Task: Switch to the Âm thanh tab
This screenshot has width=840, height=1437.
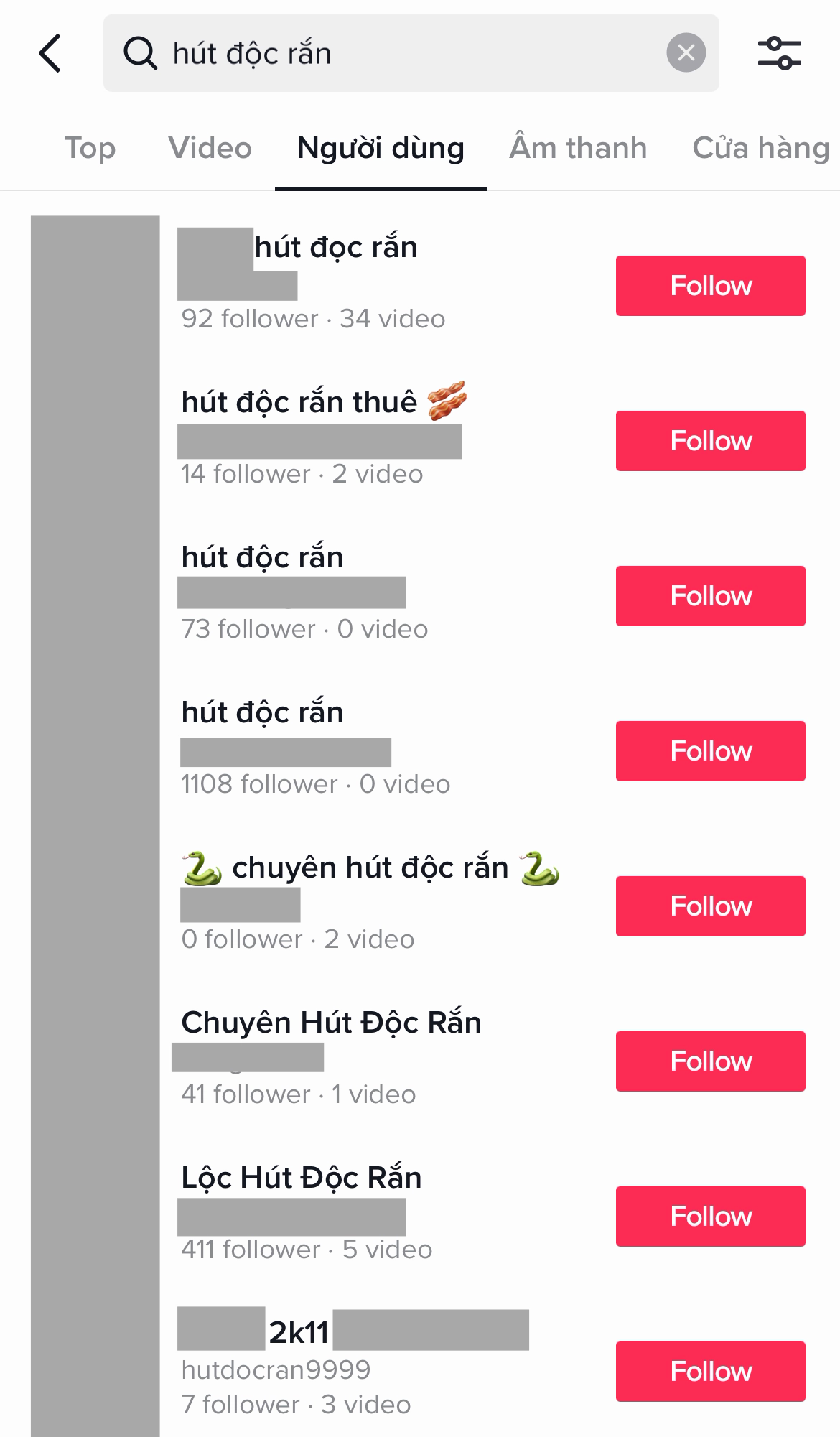Action: click(x=578, y=148)
